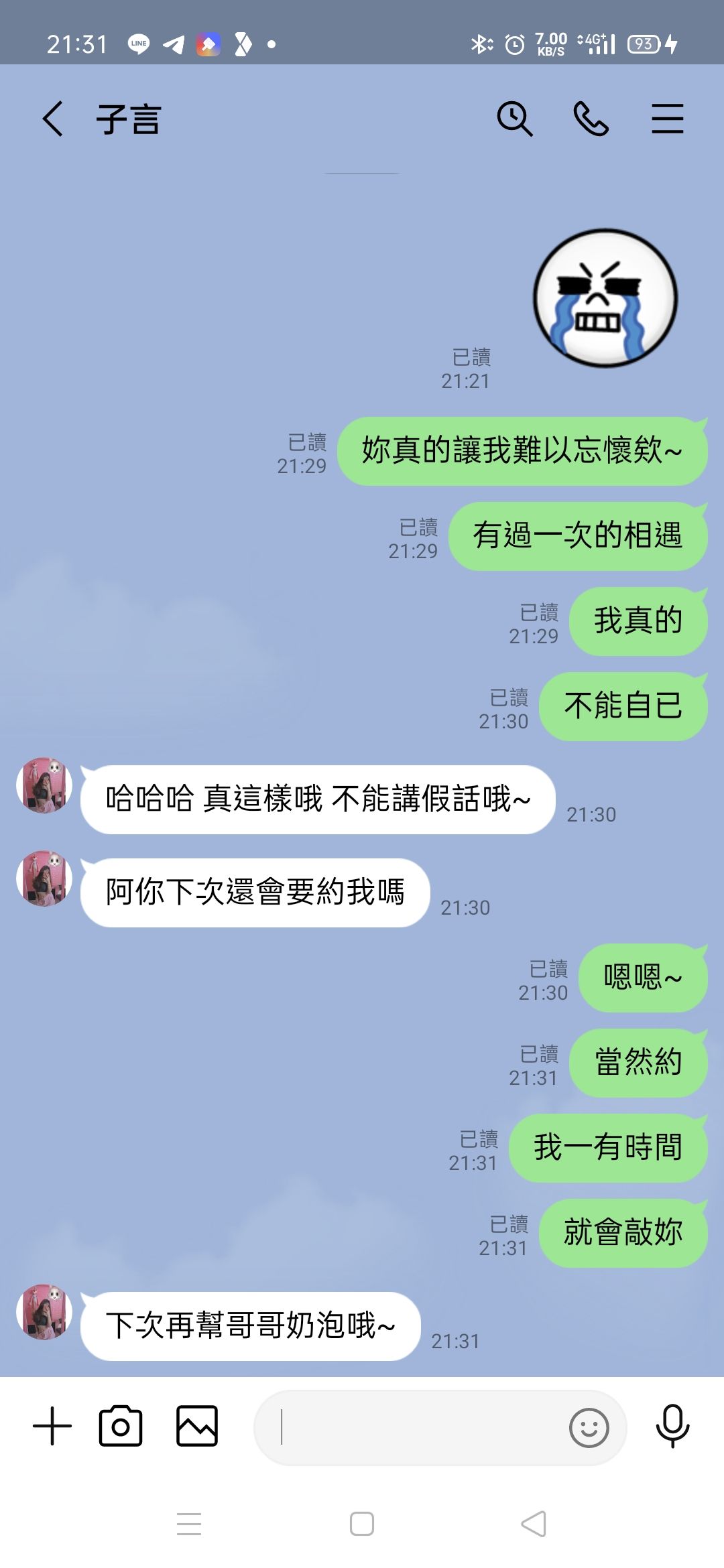This screenshot has height=1568, width=724.
Task: Open the photo gallery picker
Action: click(x=197, y=1427)
